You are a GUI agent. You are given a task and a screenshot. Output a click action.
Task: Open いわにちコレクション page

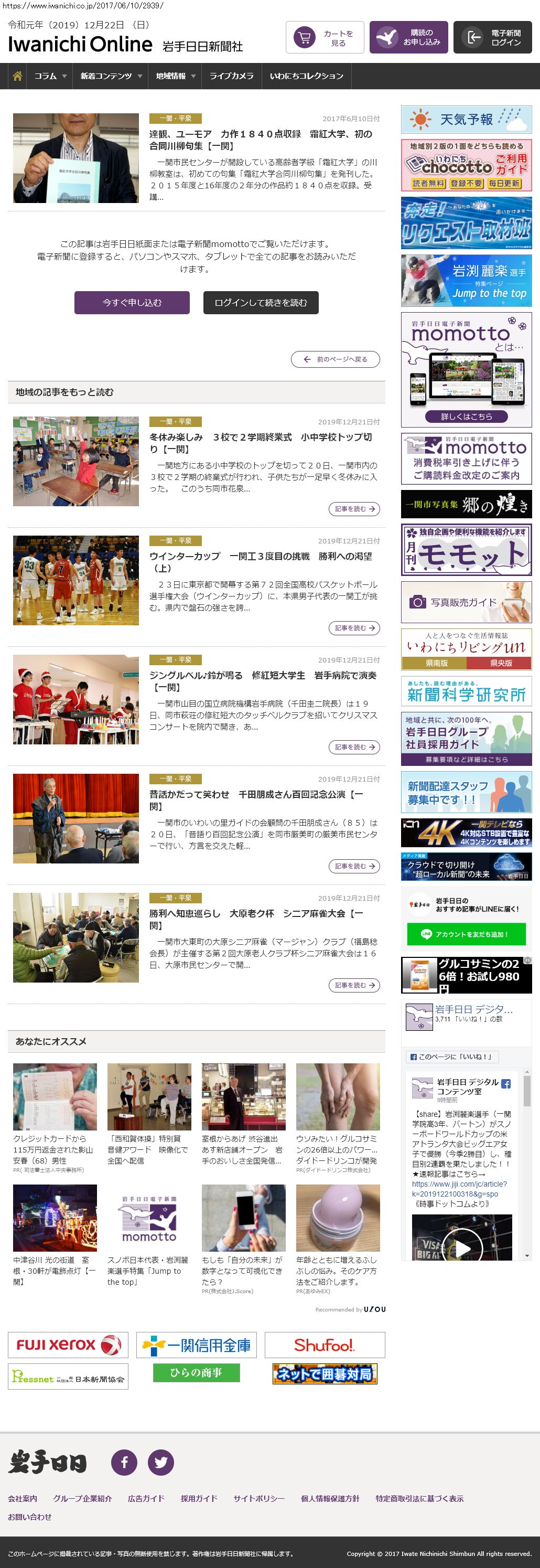point(307,76)
